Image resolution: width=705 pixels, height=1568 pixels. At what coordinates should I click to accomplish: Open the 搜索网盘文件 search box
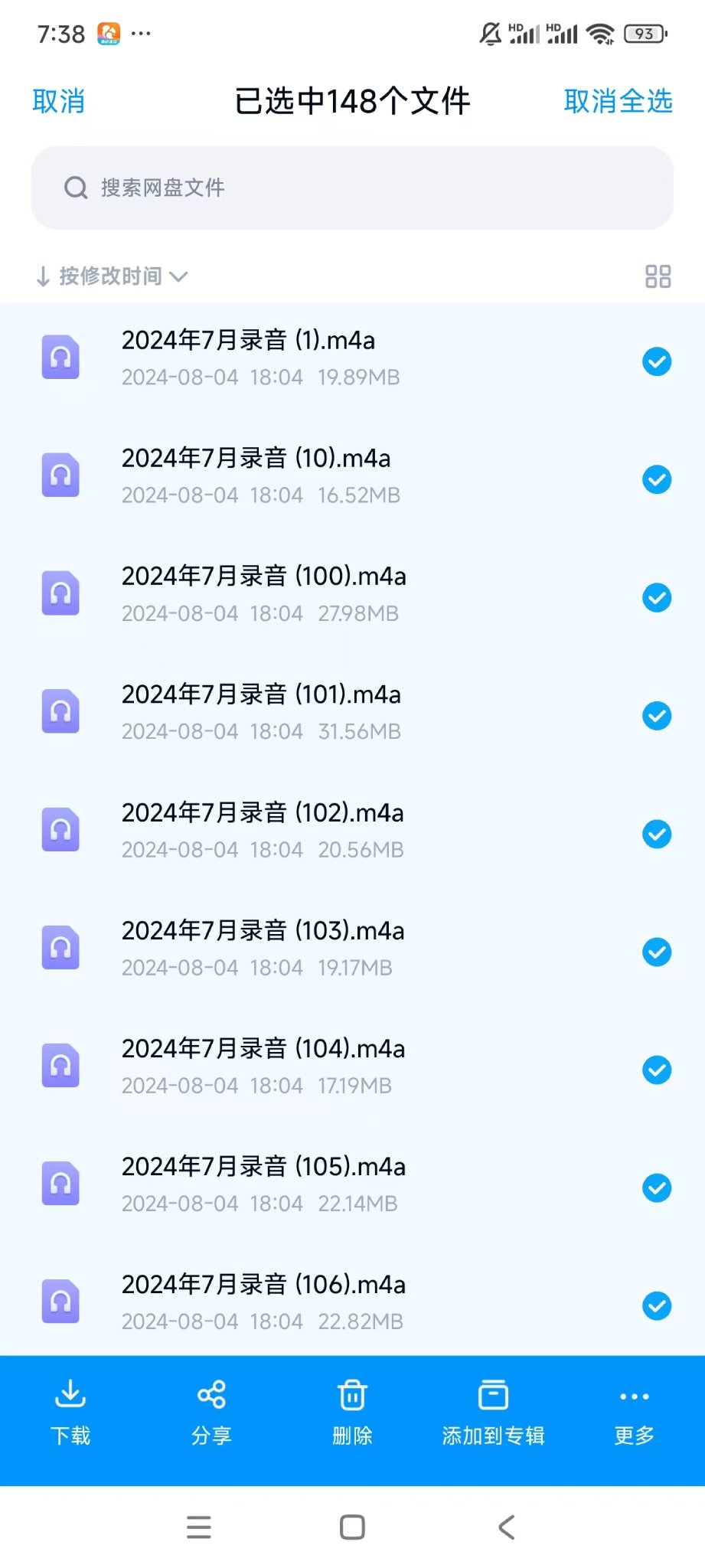(x=352, y=188)
